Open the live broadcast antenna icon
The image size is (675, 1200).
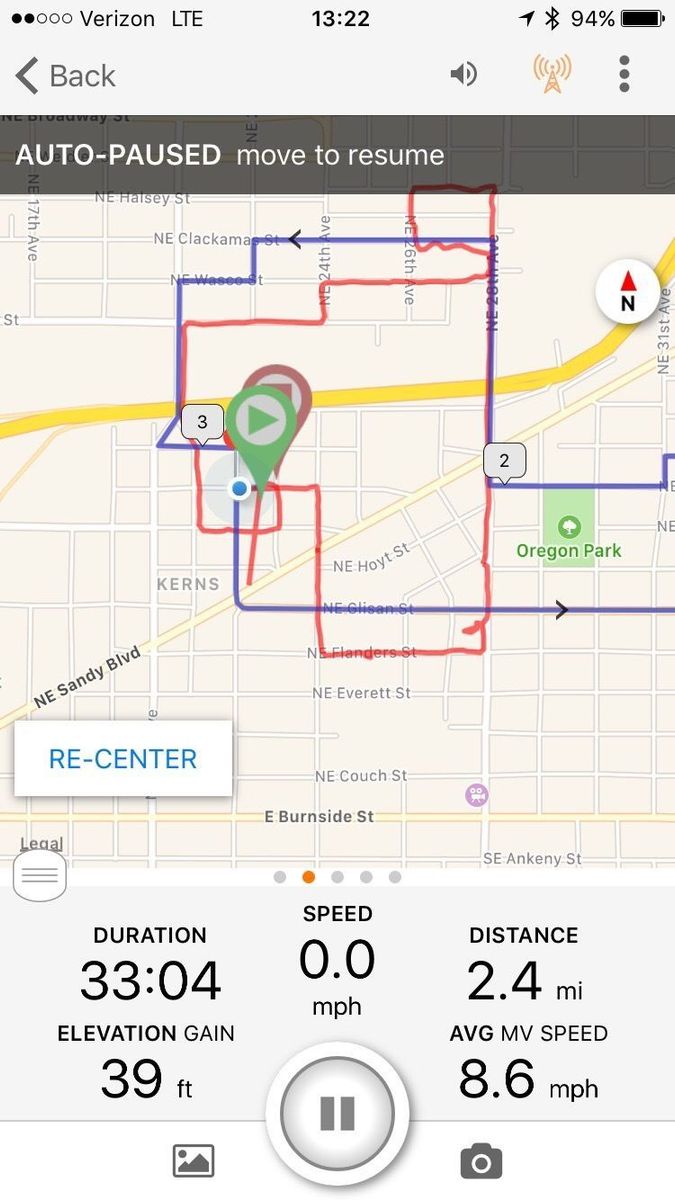point(552,74)
